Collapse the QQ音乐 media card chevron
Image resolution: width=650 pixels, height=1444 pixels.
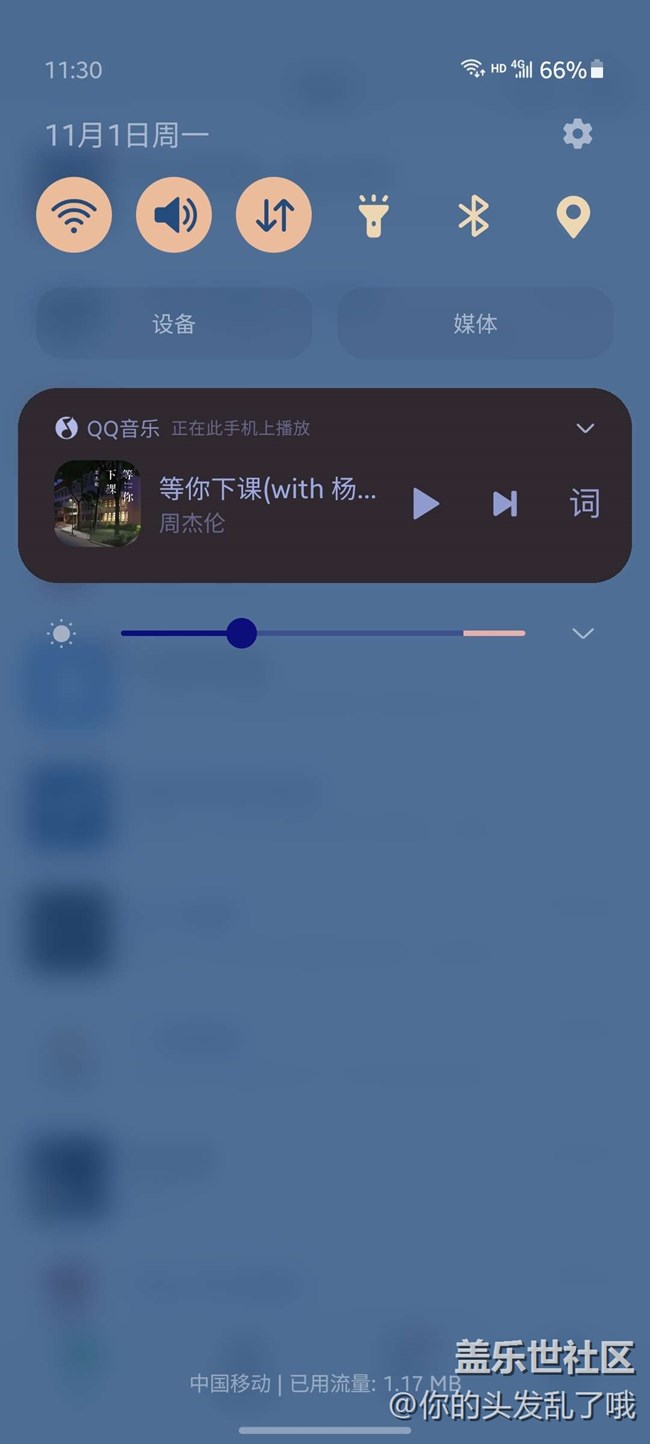[x=585, y=428]
